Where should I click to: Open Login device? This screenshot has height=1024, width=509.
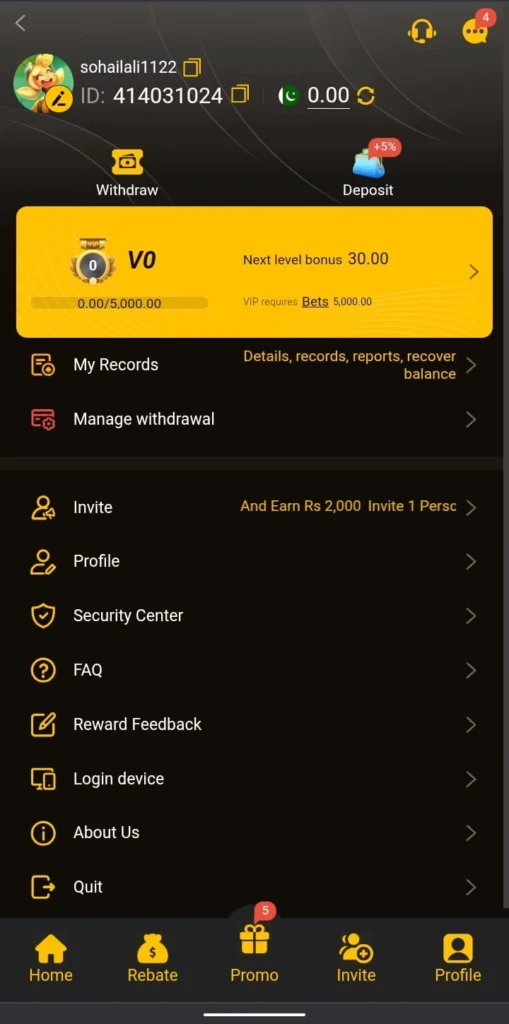[254, 778]
